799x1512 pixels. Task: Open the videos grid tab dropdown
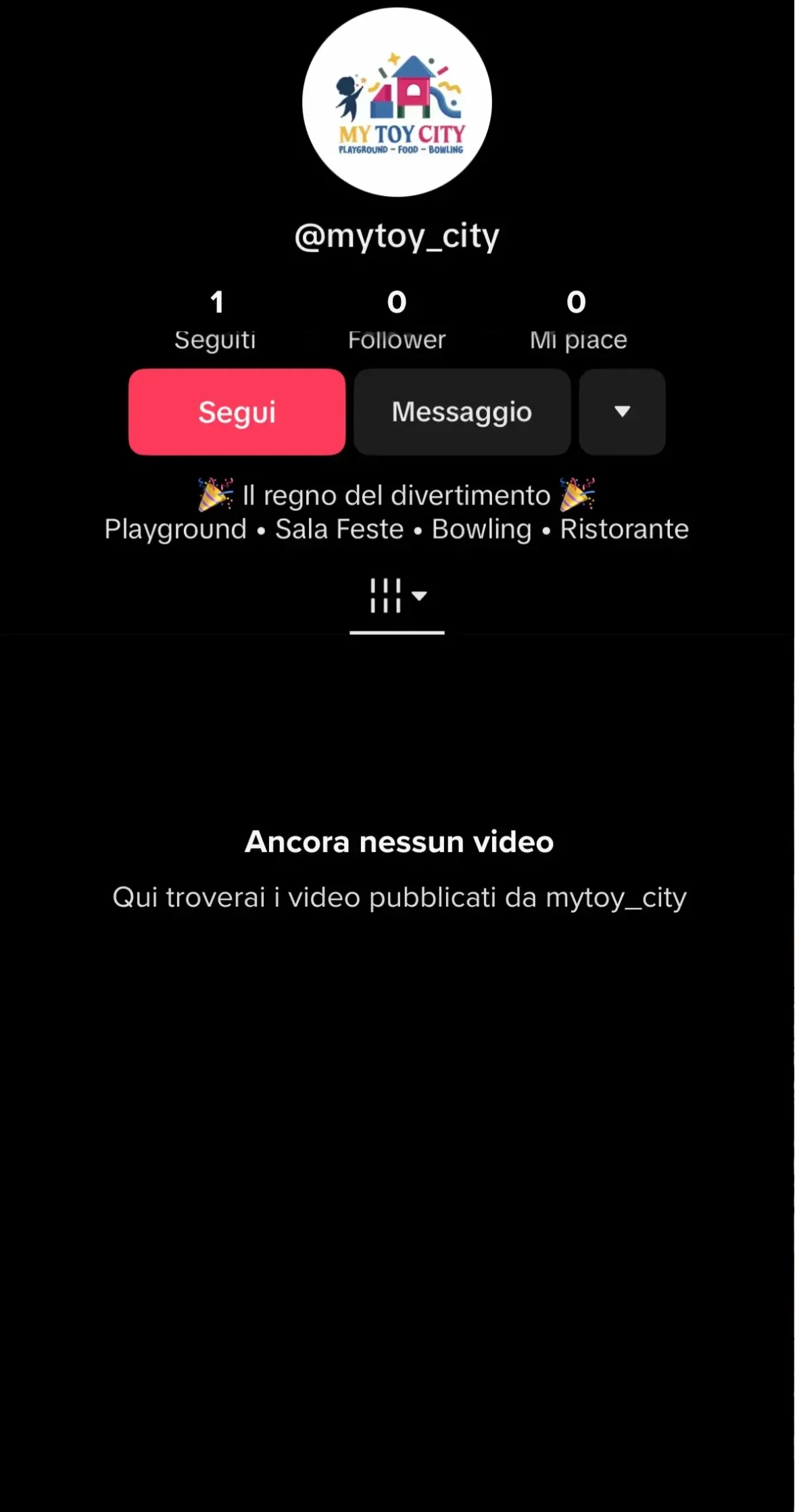point(397,596)
